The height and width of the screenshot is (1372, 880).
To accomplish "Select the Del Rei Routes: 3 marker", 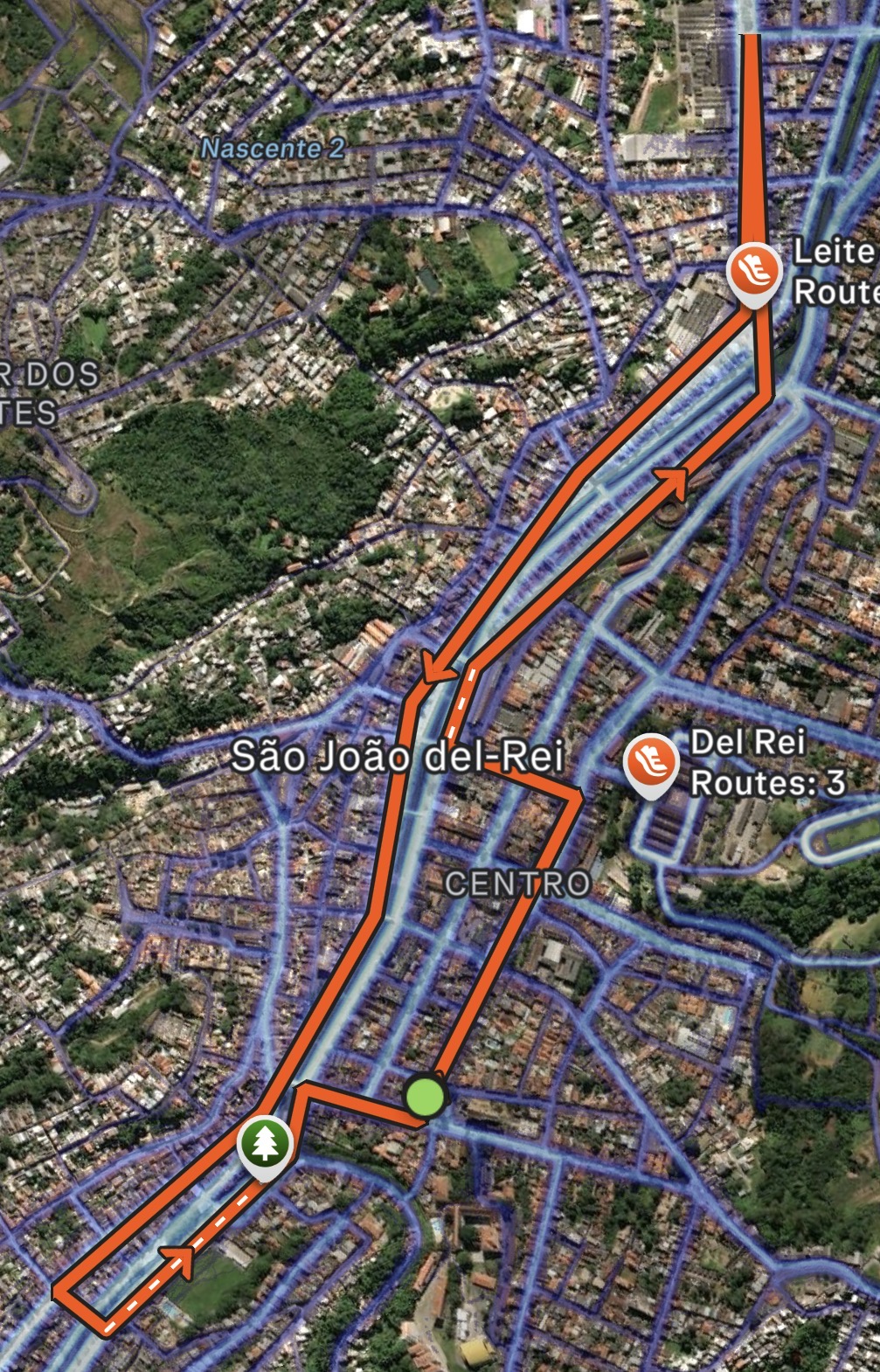I will click(651, 764).
